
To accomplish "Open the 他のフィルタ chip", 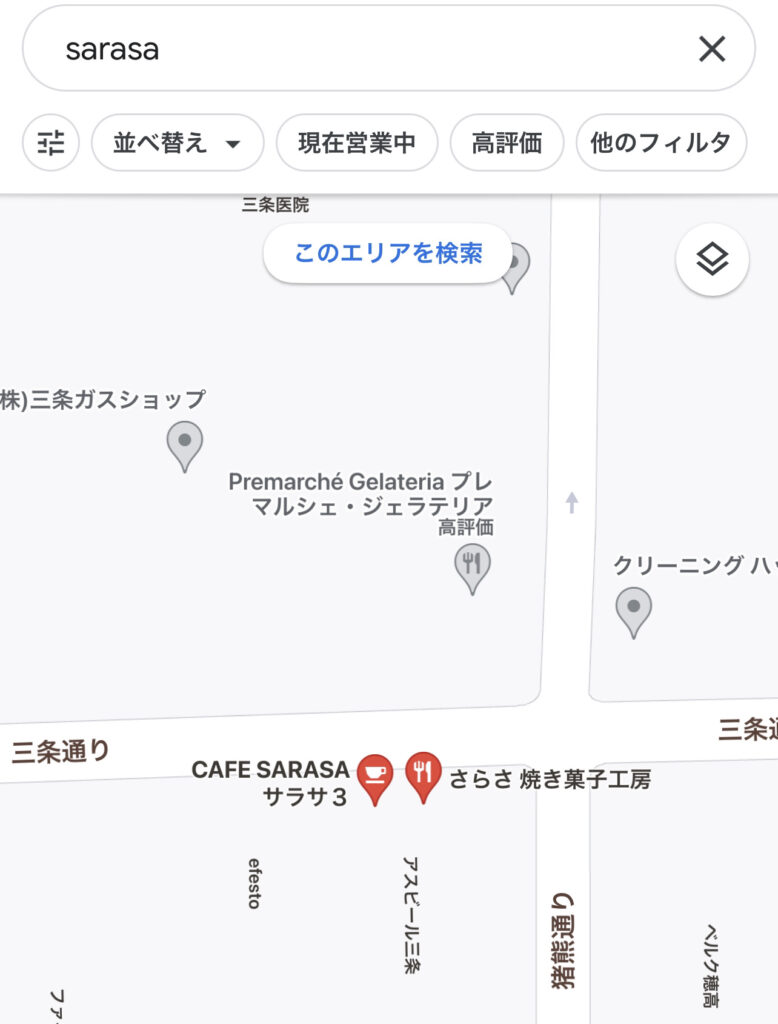I will (x=660, y=143).
